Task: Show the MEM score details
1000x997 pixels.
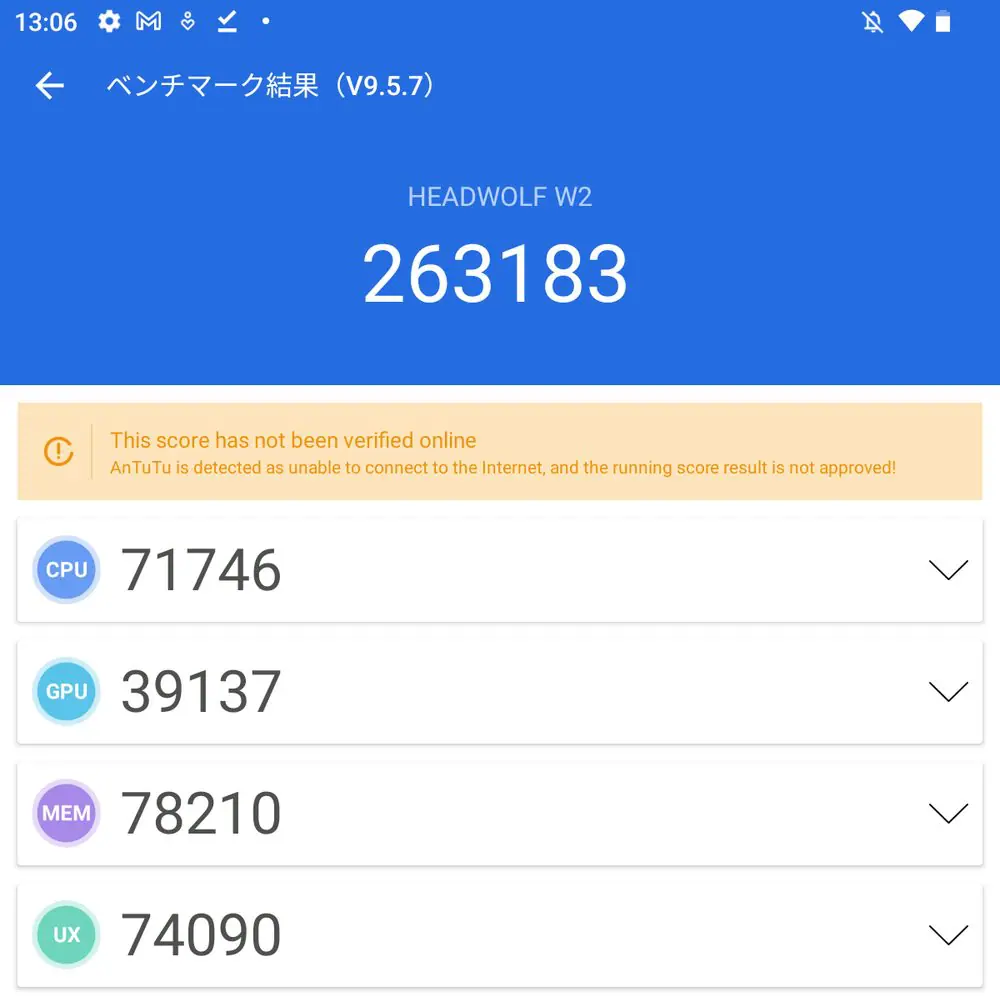Action: coord(947,814)
